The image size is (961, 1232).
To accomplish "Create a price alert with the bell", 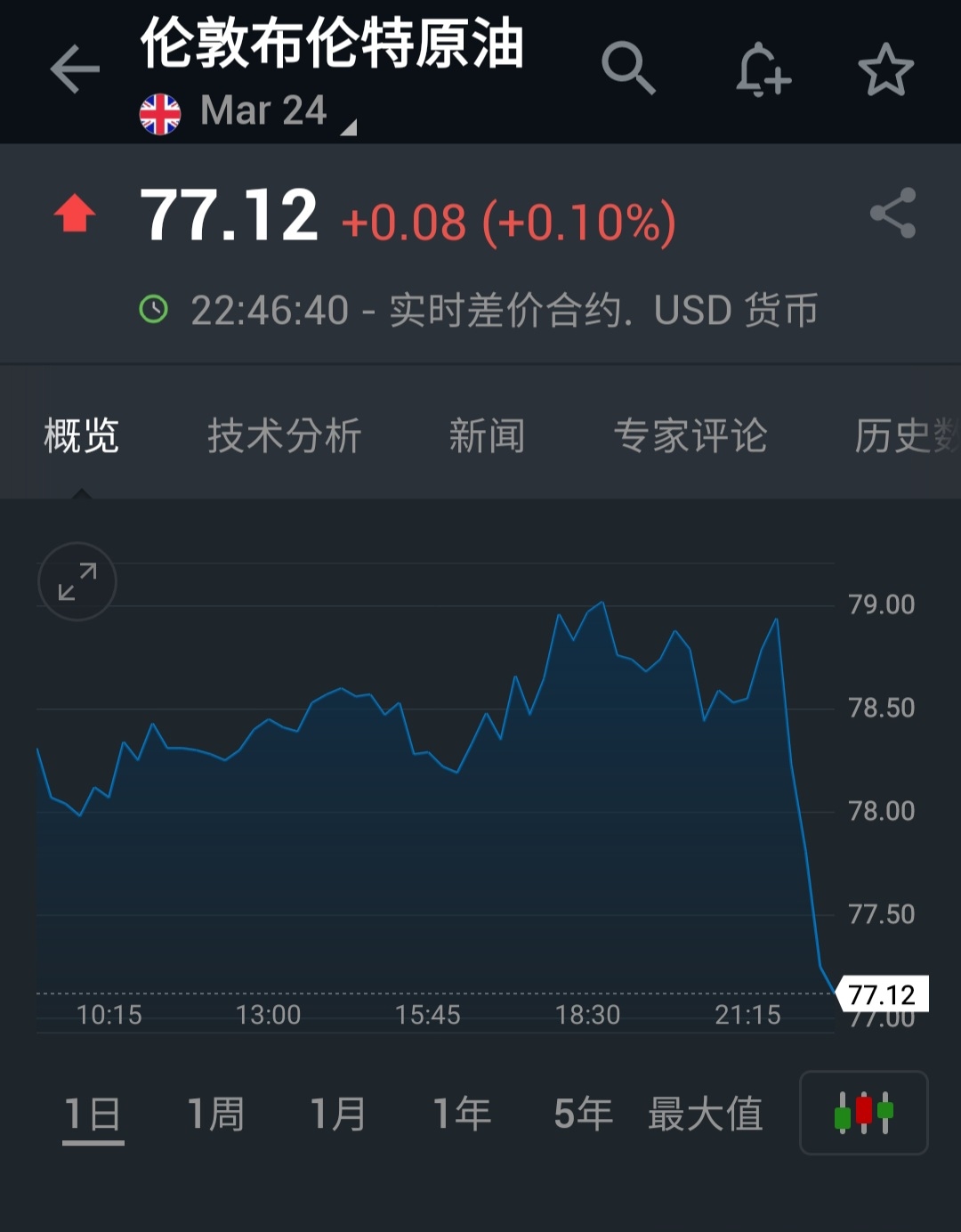I will click(x=763, y=69).
